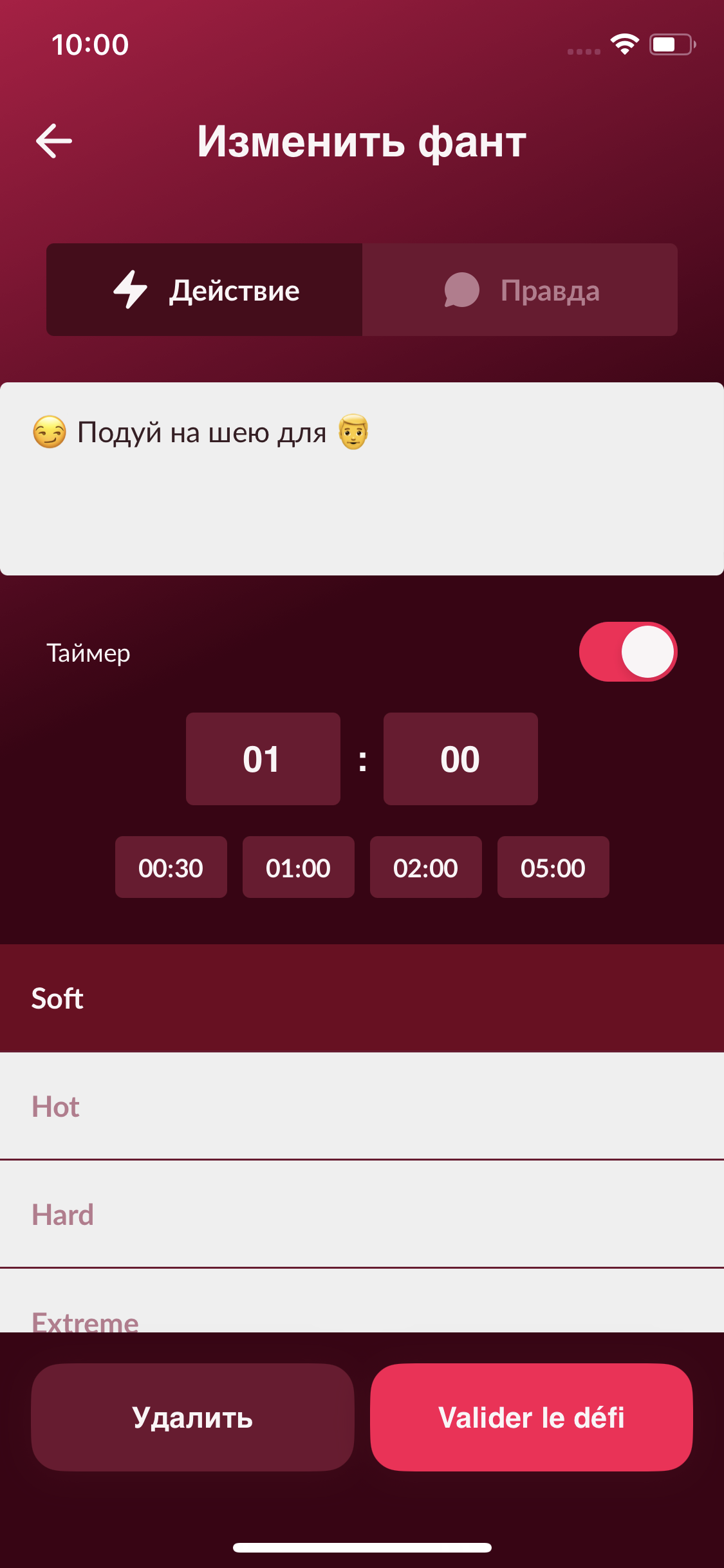The width and height of the screenshot is (724, 1568).
Task: Select the Soft level
Action: click(x=362, y=998)
